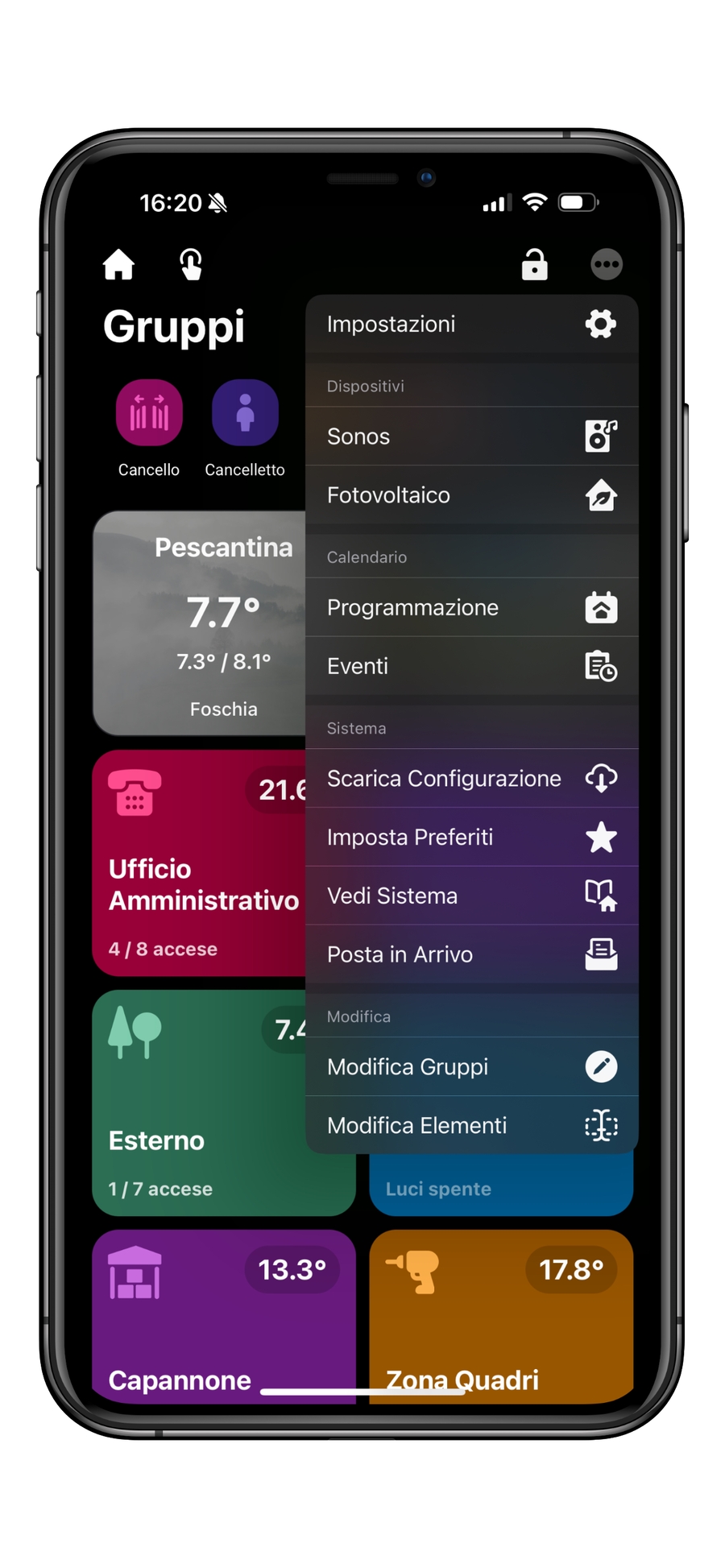Tap the touch gesture icon beside home
Image resolution: width=725 pixels, height=1568 pixels.
point(191,264)
